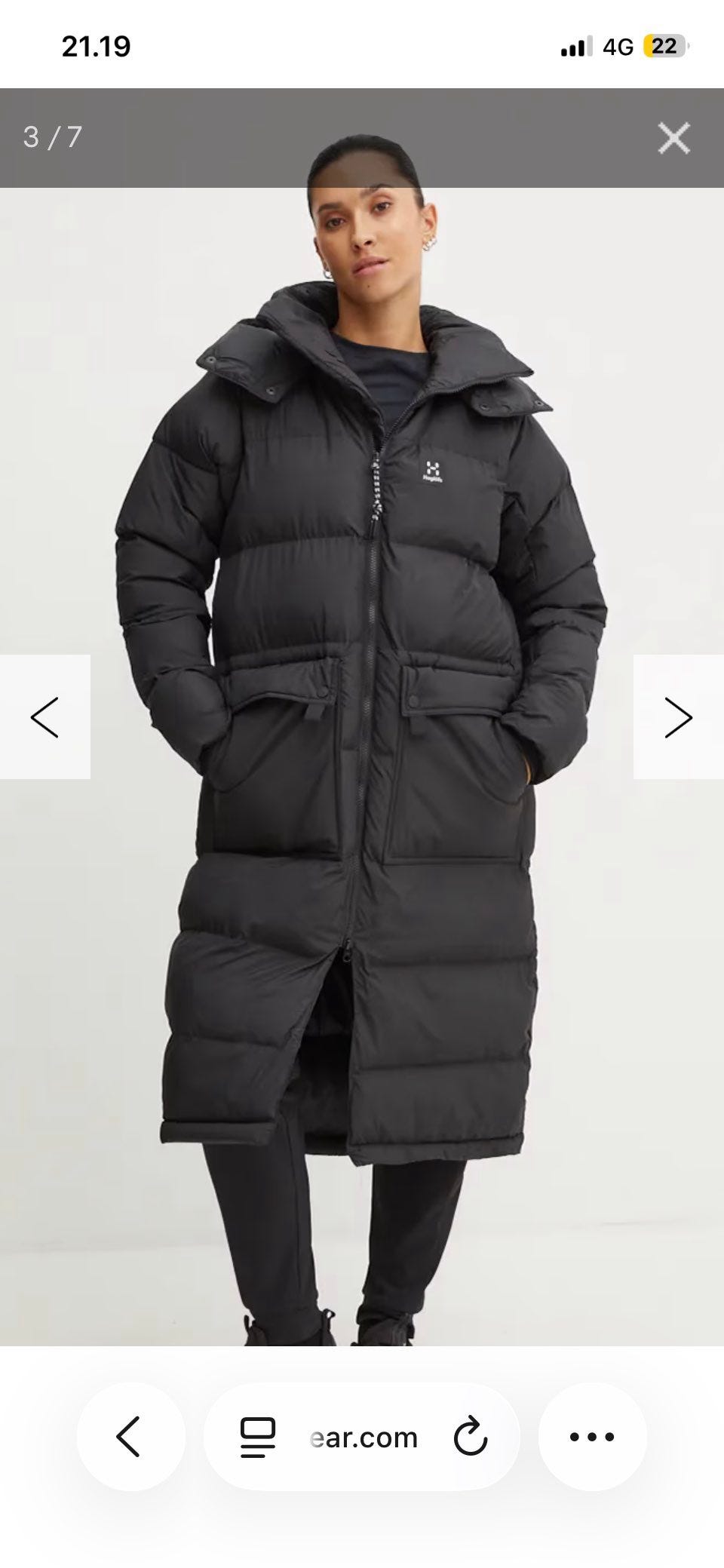Viewport: 724px width, 1568px height.
Task: Show the next product photo
Action: click(x=679, y=716)
